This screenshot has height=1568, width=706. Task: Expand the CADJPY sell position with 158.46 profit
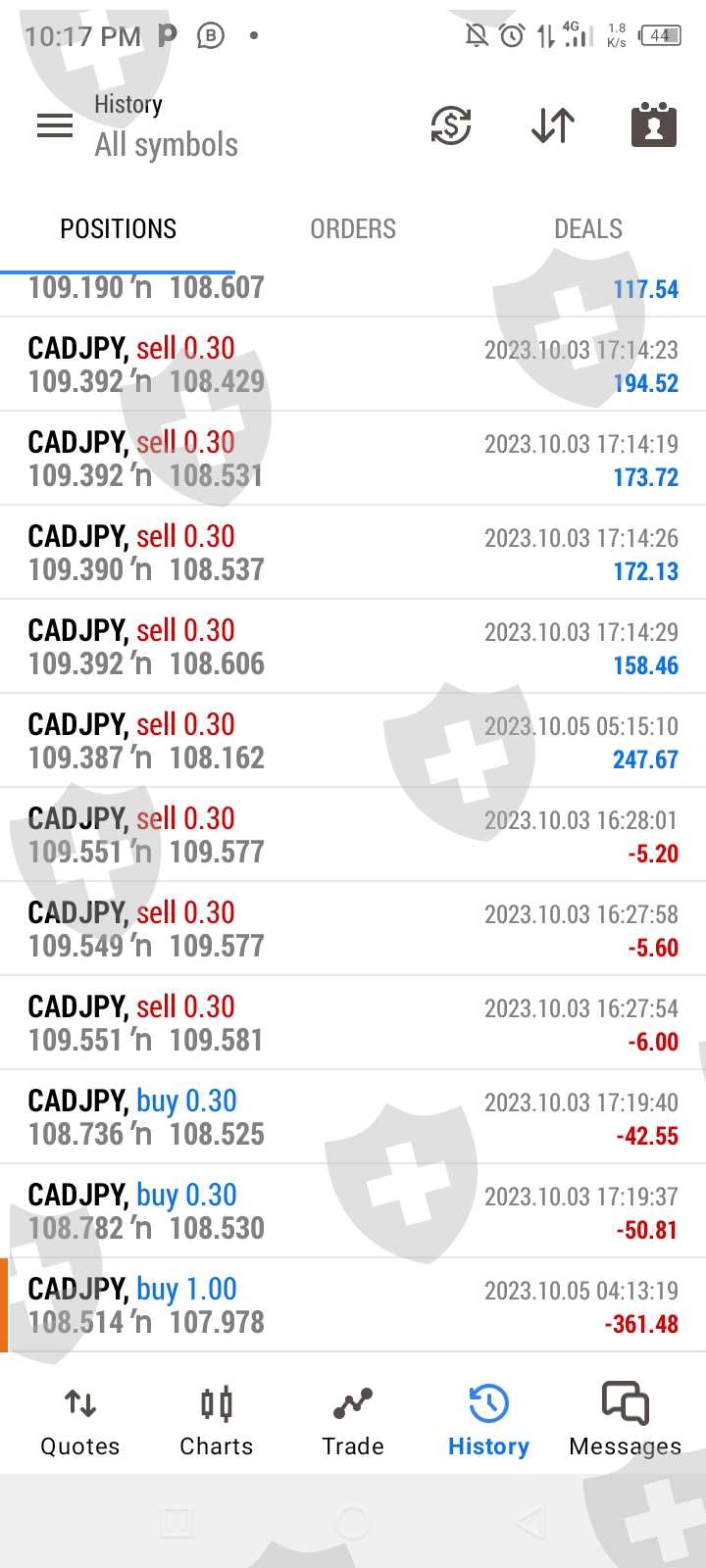click(x=353, y=647)
